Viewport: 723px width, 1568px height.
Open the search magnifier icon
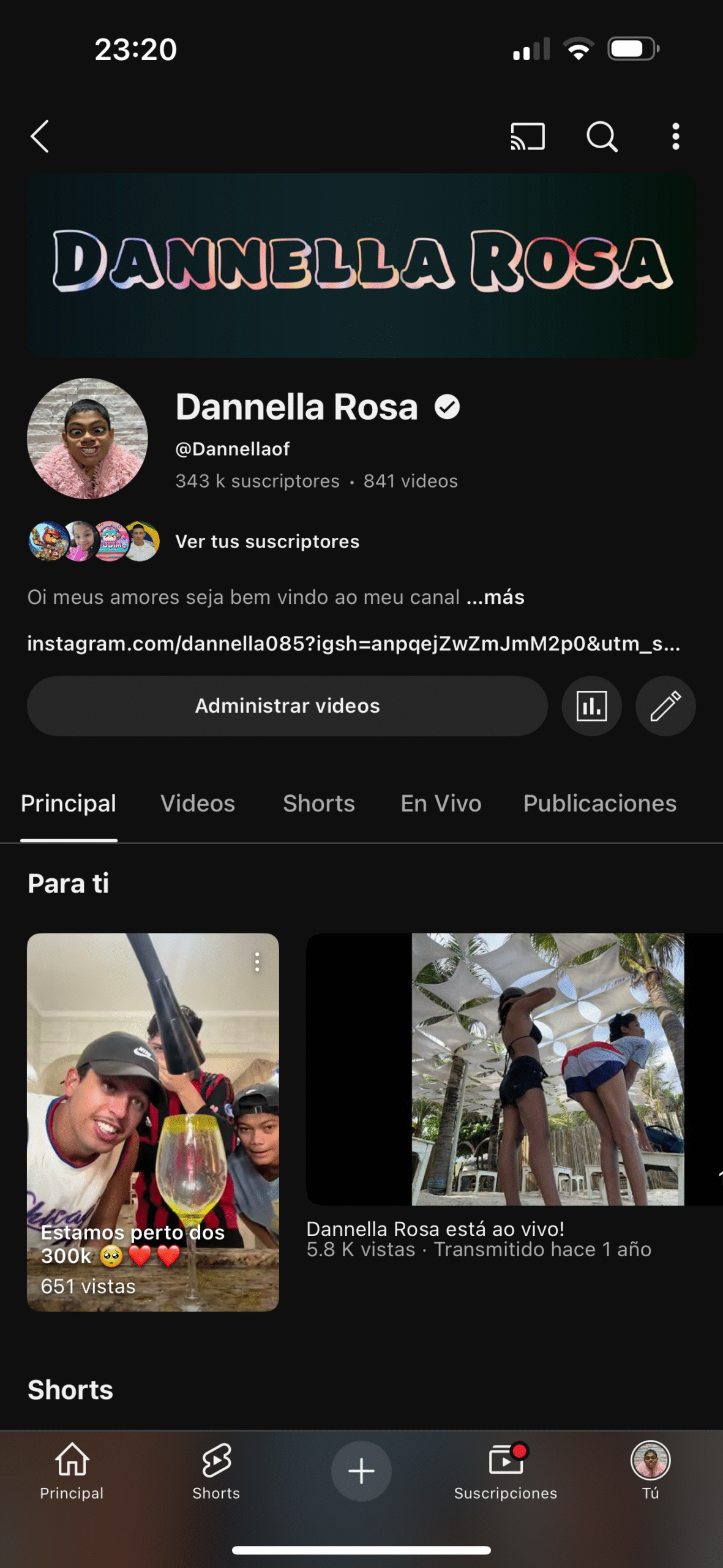[x=601, y=136]
